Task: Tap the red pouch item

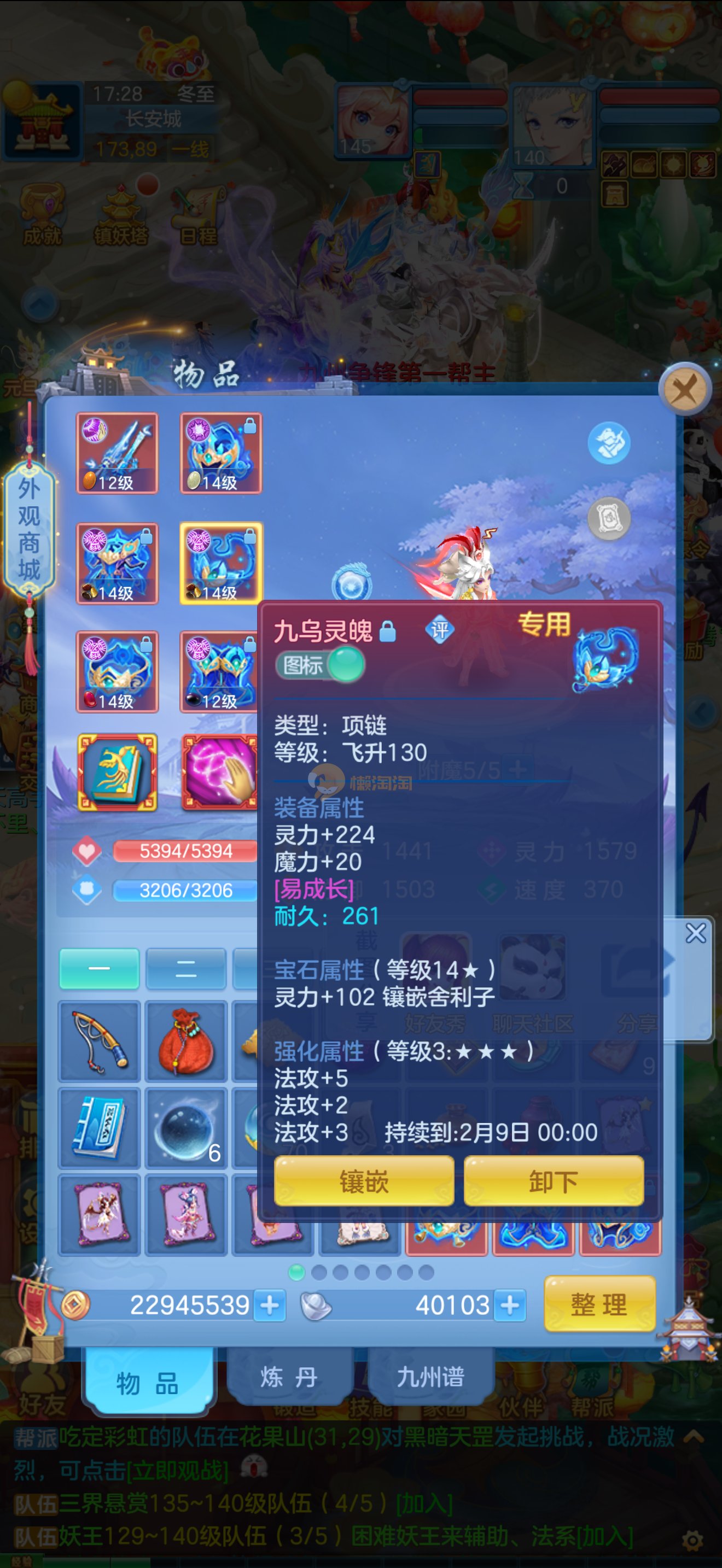Action: tap(185, 1042)
